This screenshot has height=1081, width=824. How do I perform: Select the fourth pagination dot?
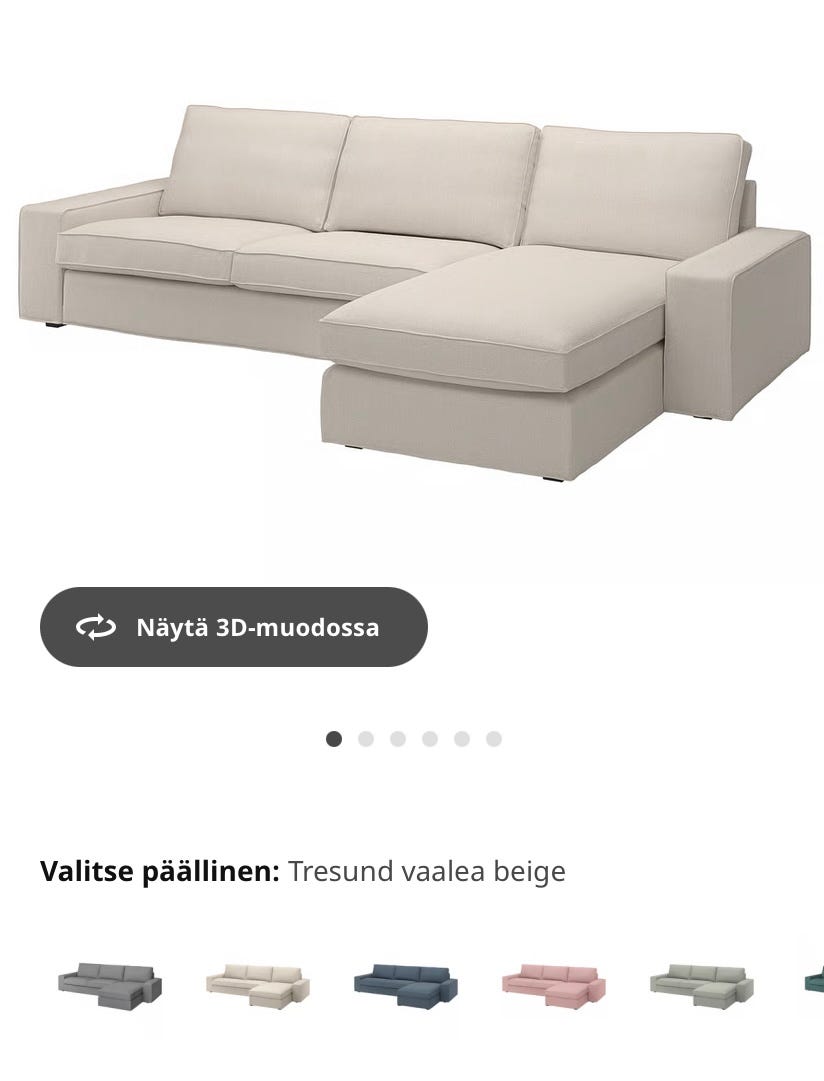[x=428, y=737]
